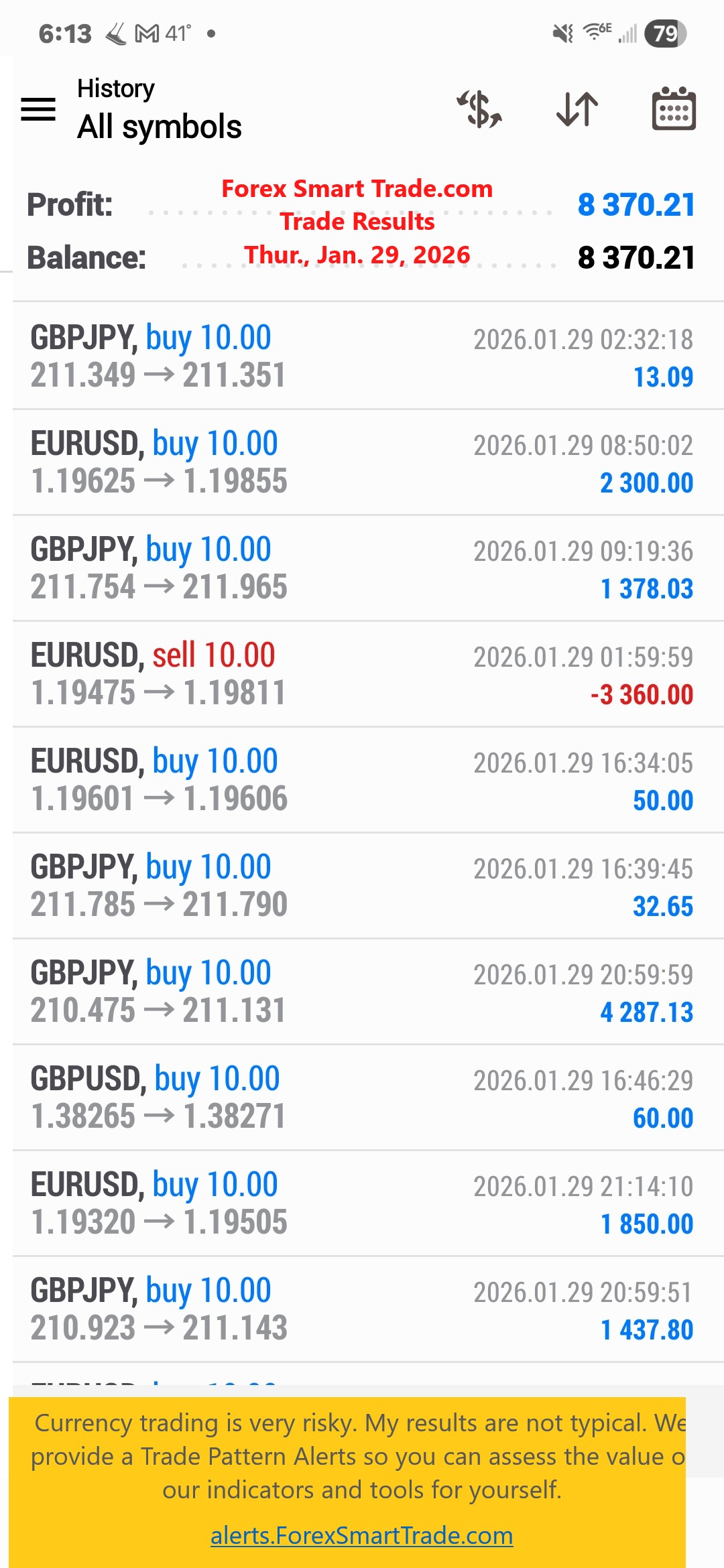Select the EURUSD trade with 50.00 profit
Viewport: 724px width, 1568px height.
coord(362,779)
